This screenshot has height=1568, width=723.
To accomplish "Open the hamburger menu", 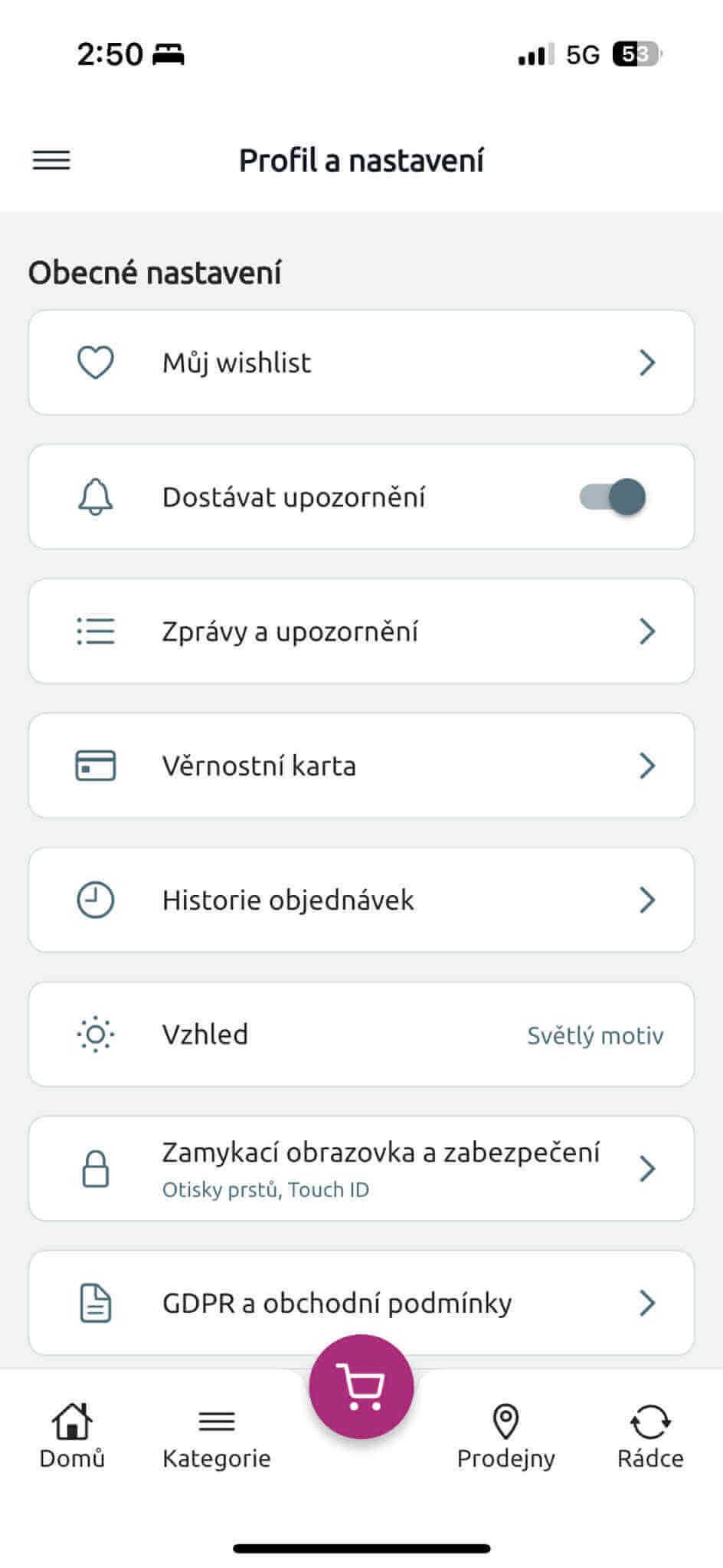I will coord(51,160).
